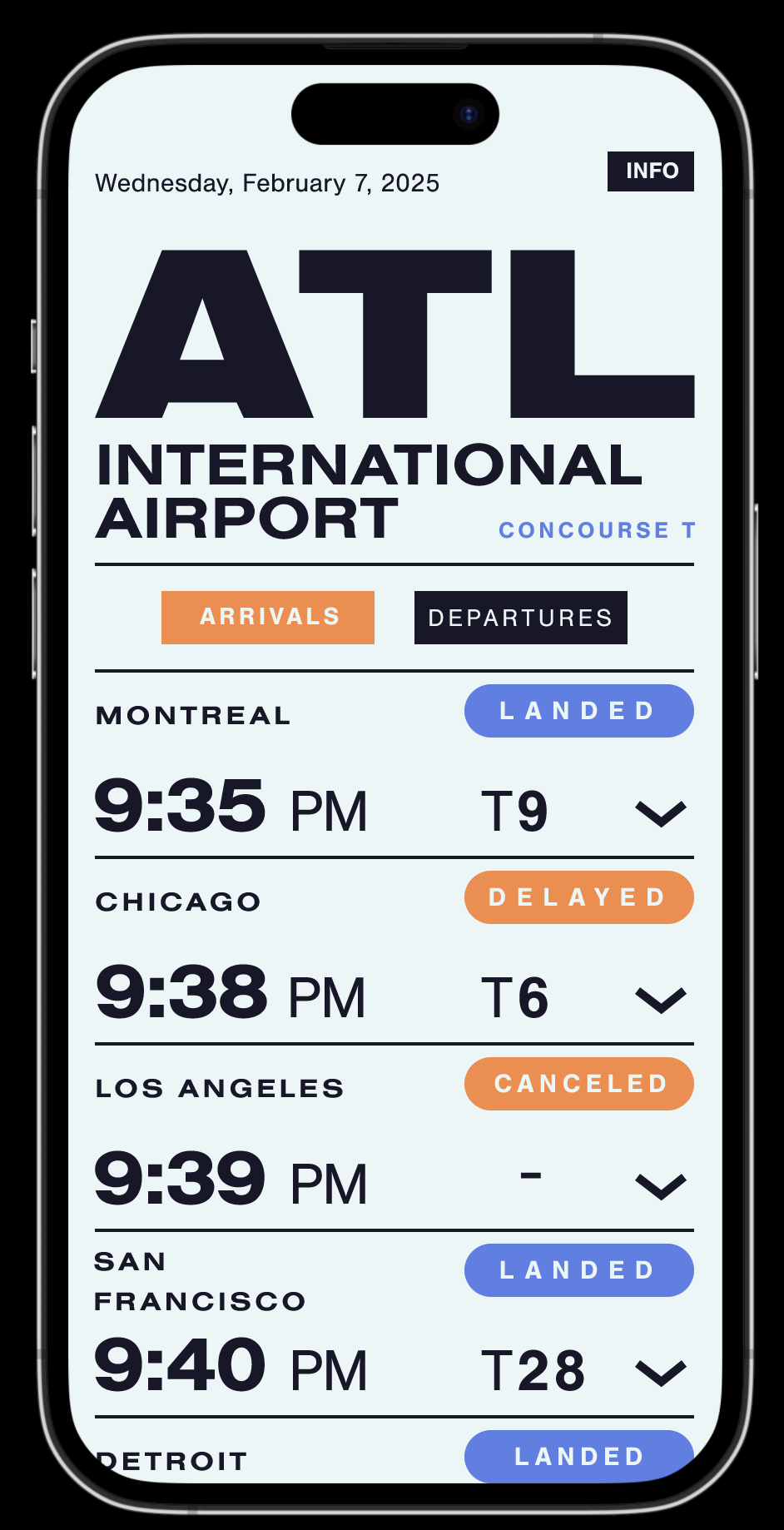784x1530 pixels.
Task: Expand the Chicago flight details
Action: [x=661, y=1000]
